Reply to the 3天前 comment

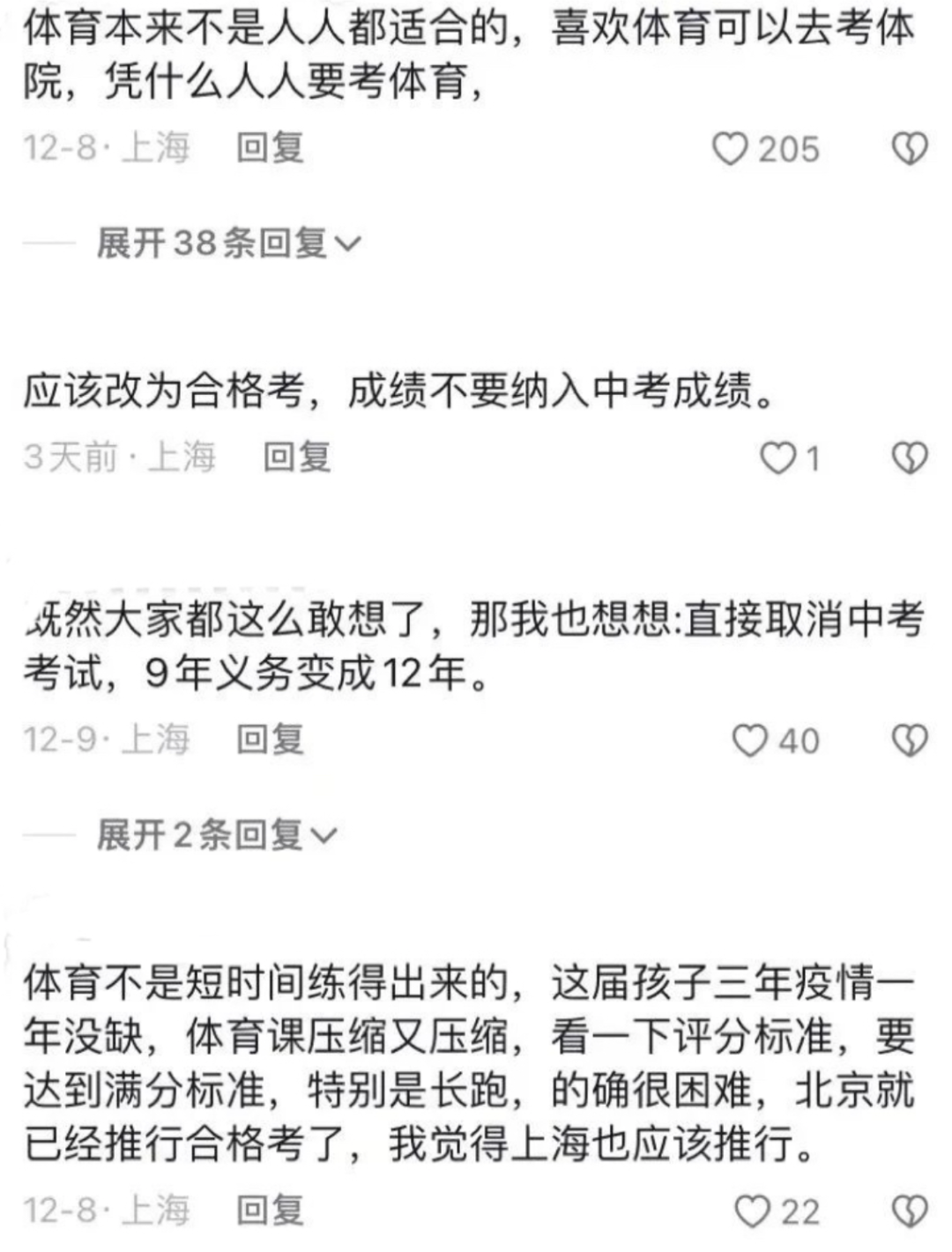click(x=296, y=457)
